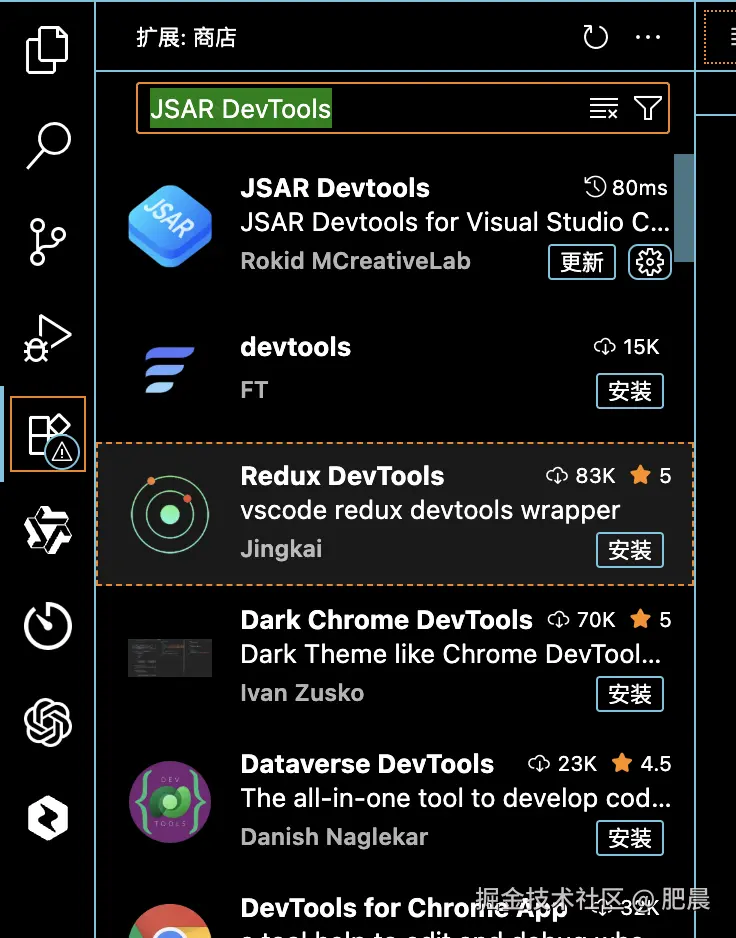Open the Search view in activity bar
The image size is (736, 938).
click(47, 145)
